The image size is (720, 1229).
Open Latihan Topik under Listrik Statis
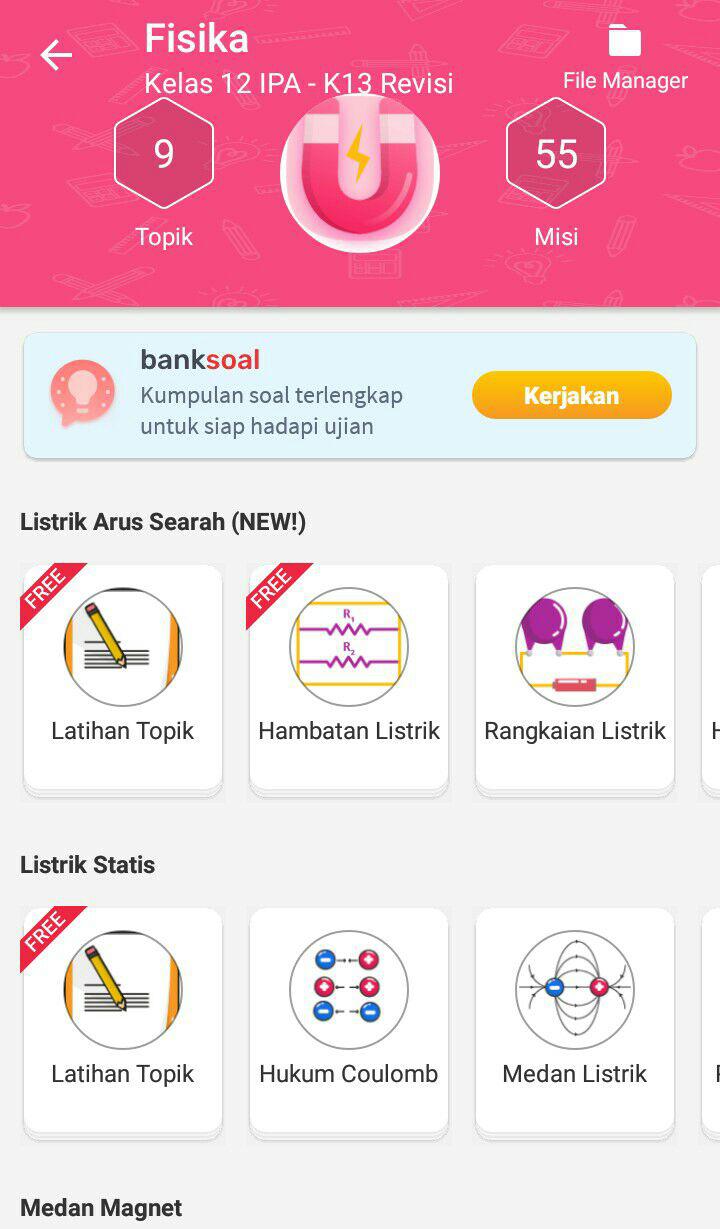click(123, 1018)
